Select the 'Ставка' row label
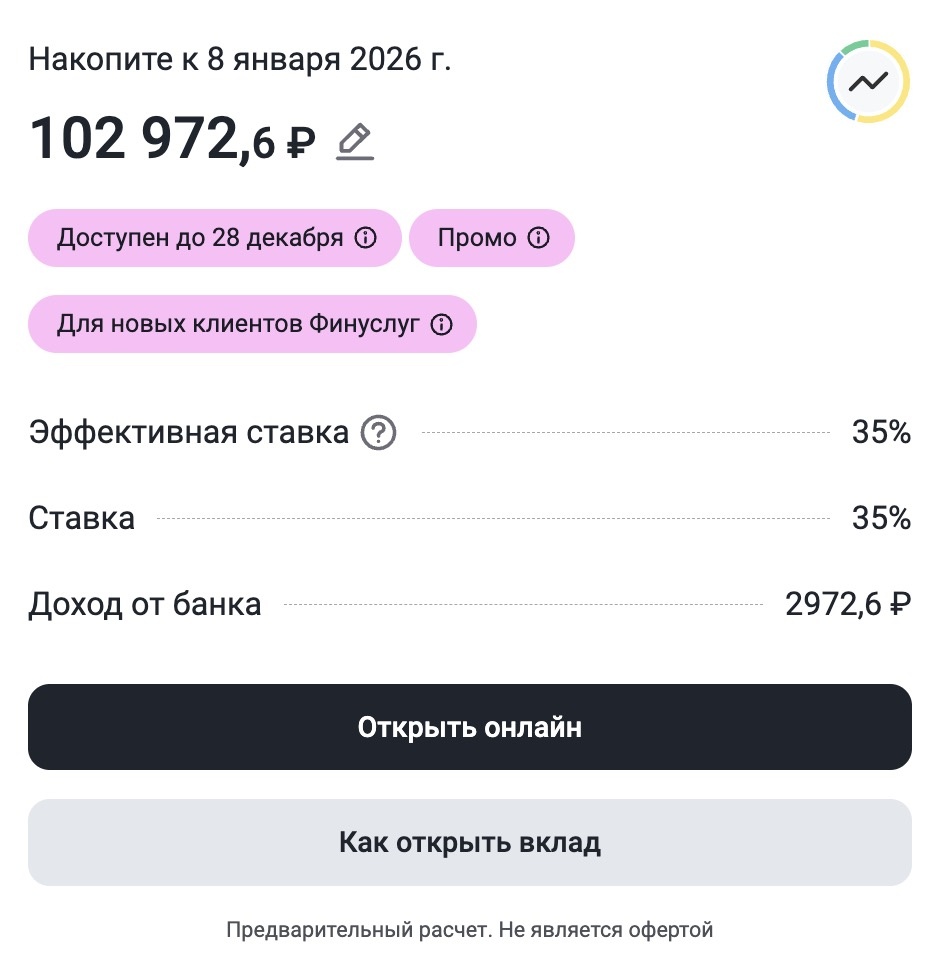 (x=83, y=518)
